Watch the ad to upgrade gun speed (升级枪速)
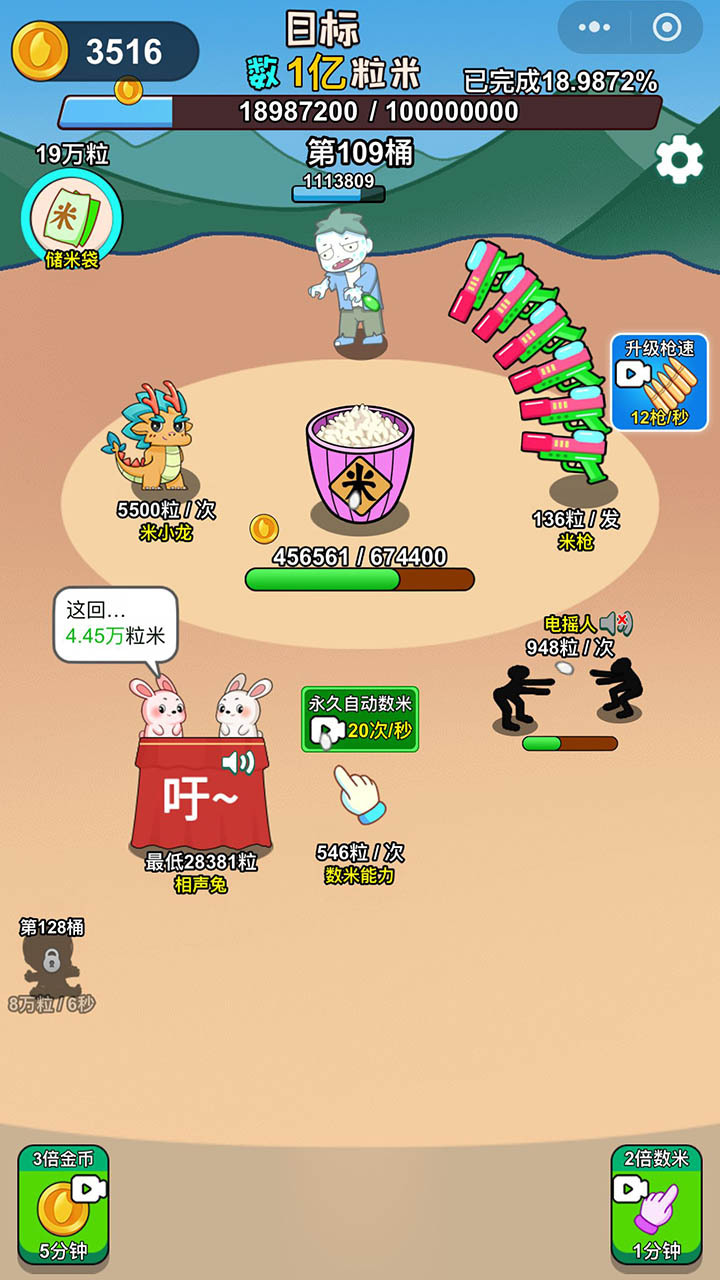The image size is (720, 1280). click(x=659, y=382)
